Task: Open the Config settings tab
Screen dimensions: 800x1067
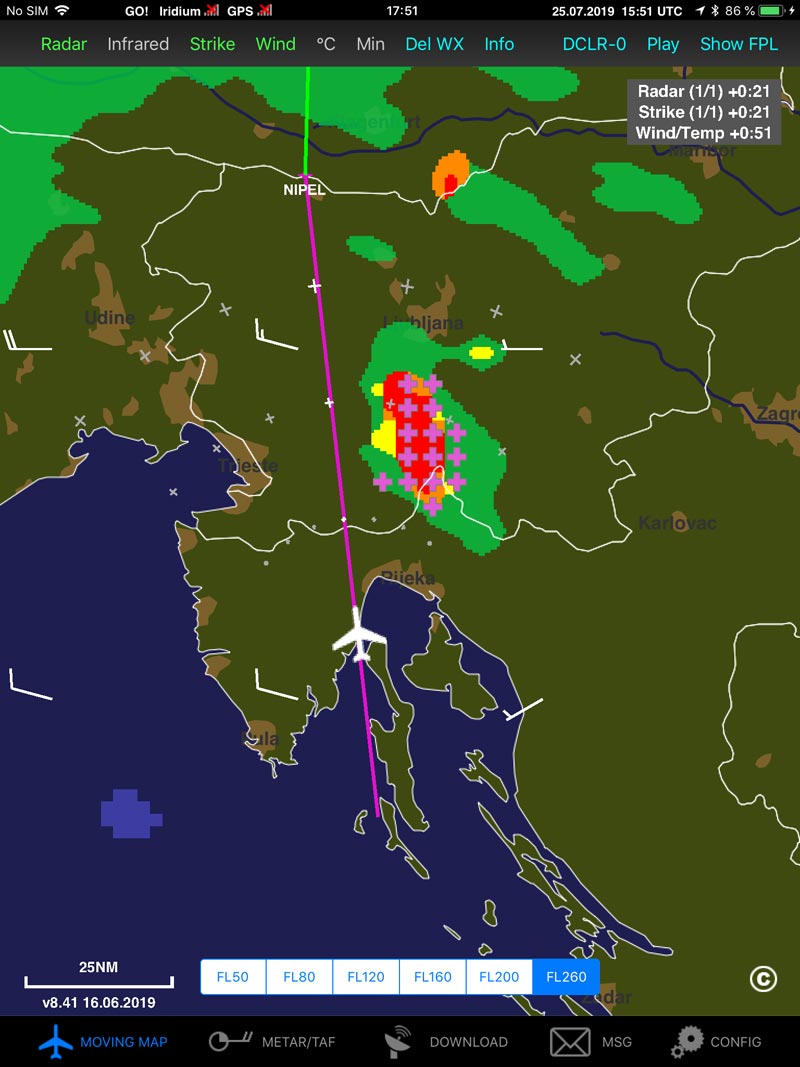Action: tap(716, 1042)
